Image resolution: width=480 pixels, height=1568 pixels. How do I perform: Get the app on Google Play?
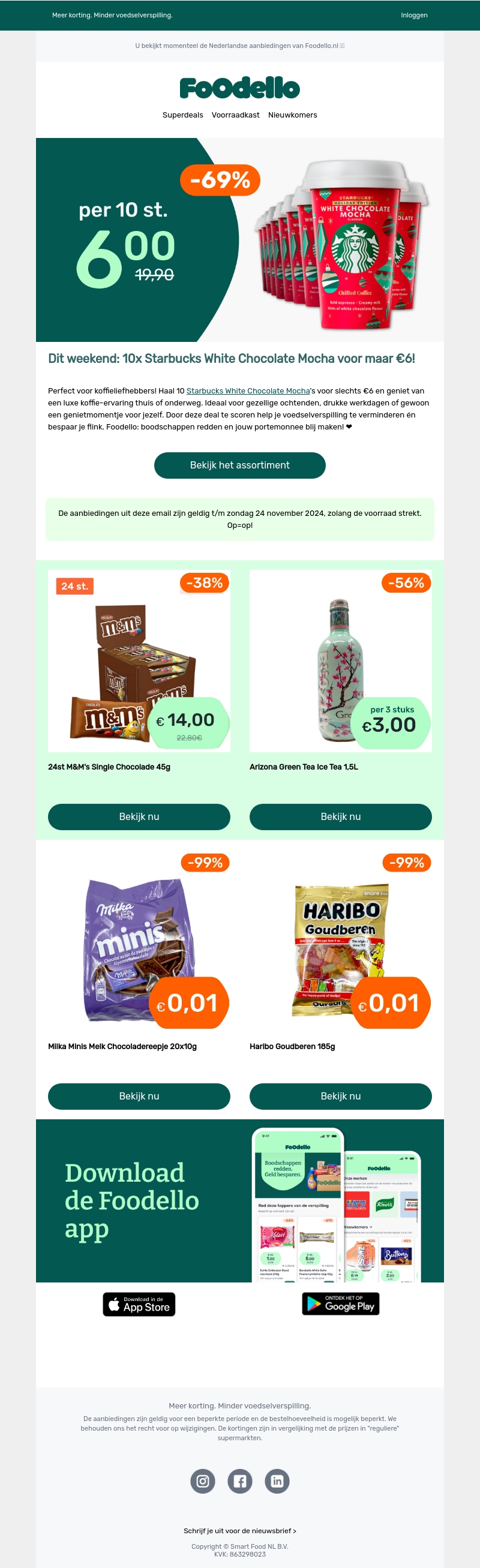pos(341,1303)
